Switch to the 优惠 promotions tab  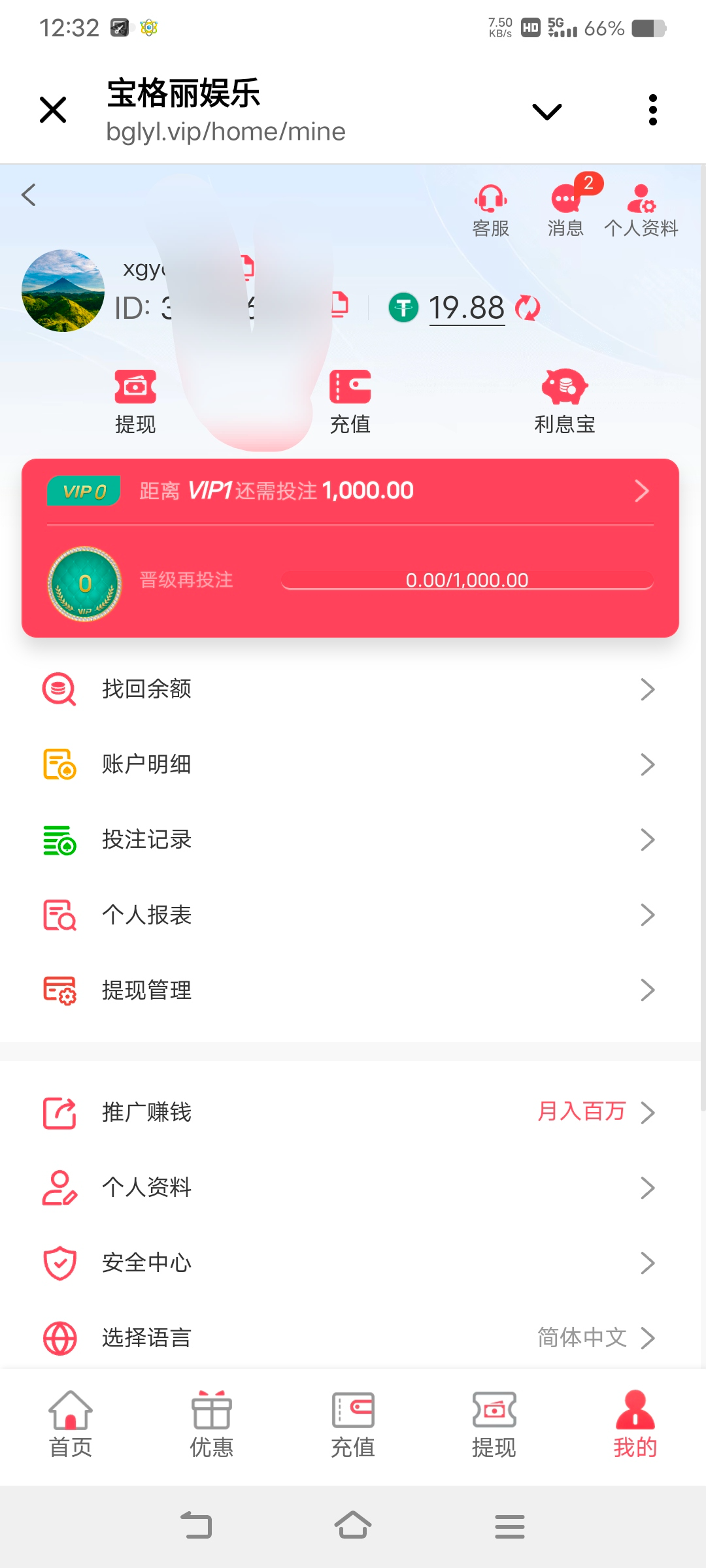coord(212,1424)
